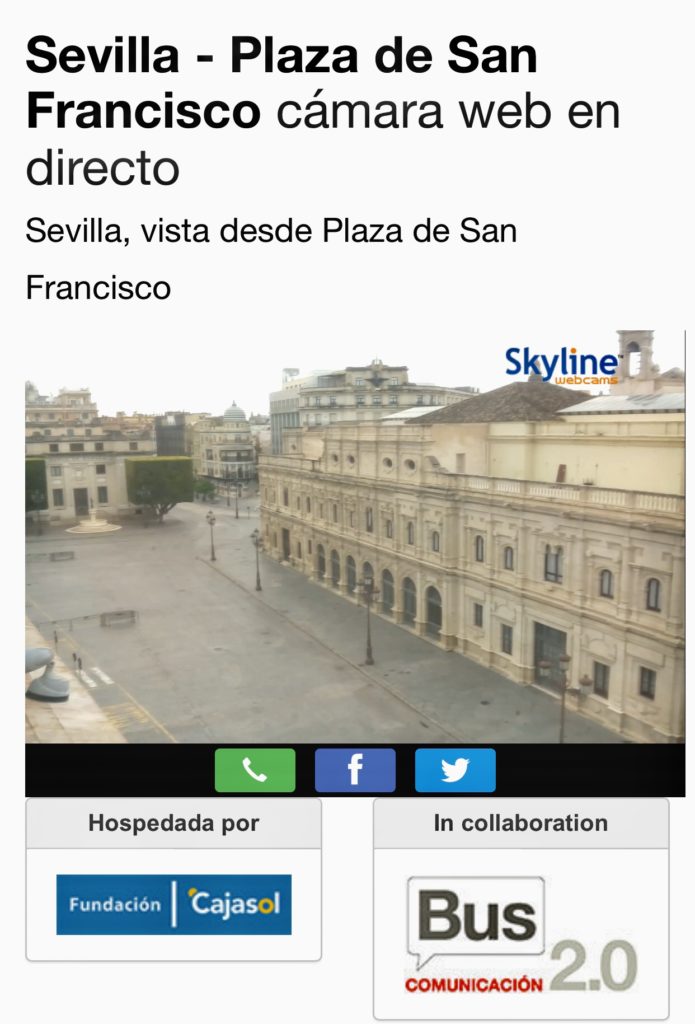Open the Fundación Cajasol host link
This screenshot has height=1024, width=695.
(174, 904)
